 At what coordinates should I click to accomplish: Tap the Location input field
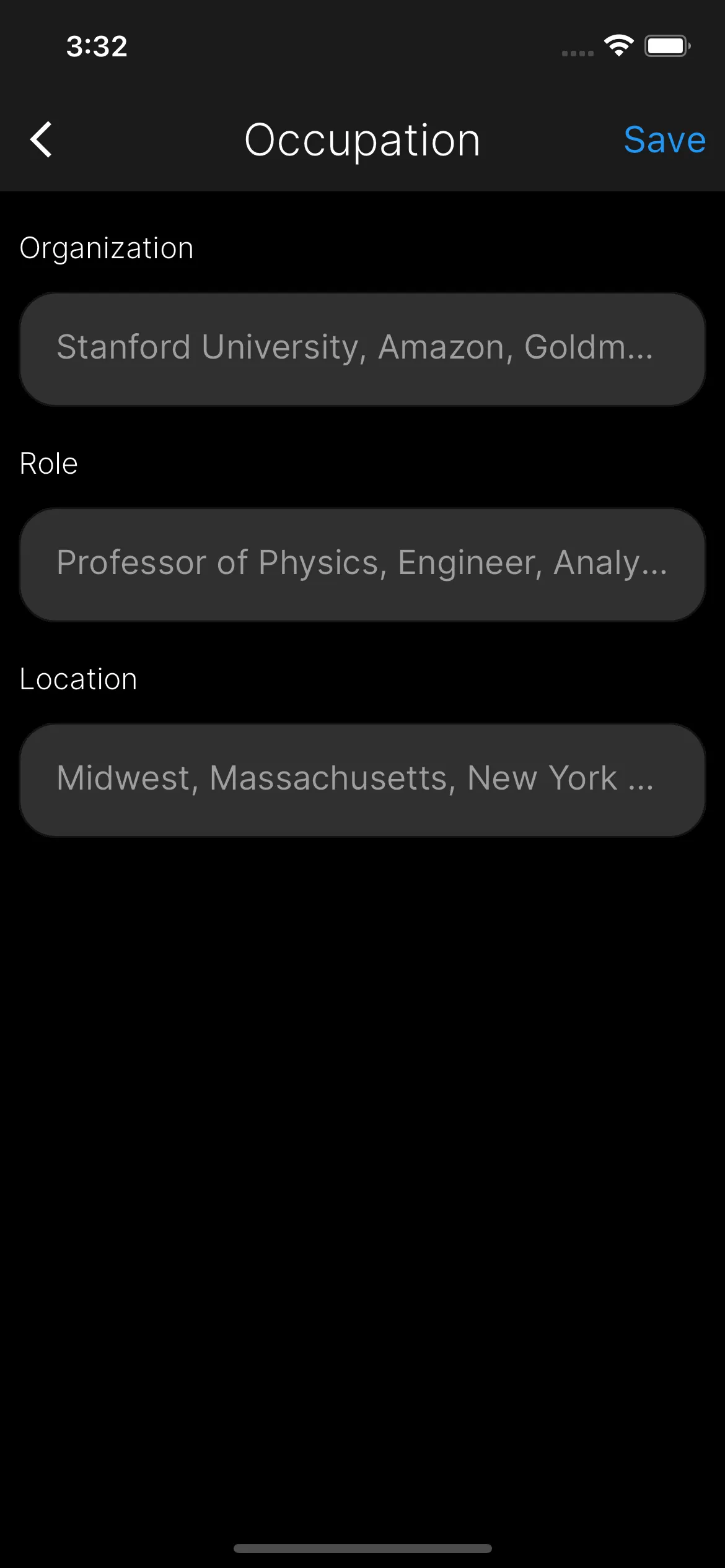coord(362,780)
